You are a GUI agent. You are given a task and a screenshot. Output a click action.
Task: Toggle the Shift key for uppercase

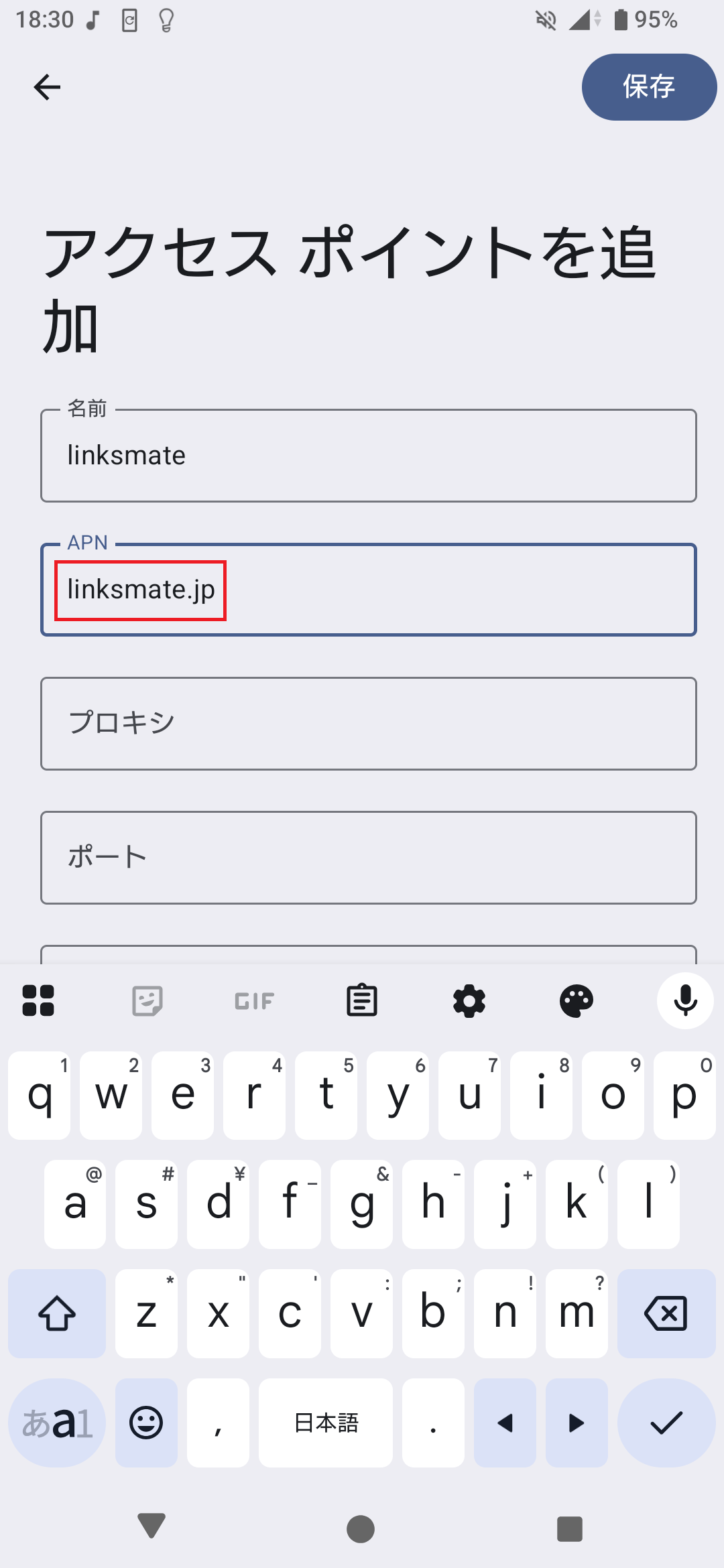point(57,1313)
